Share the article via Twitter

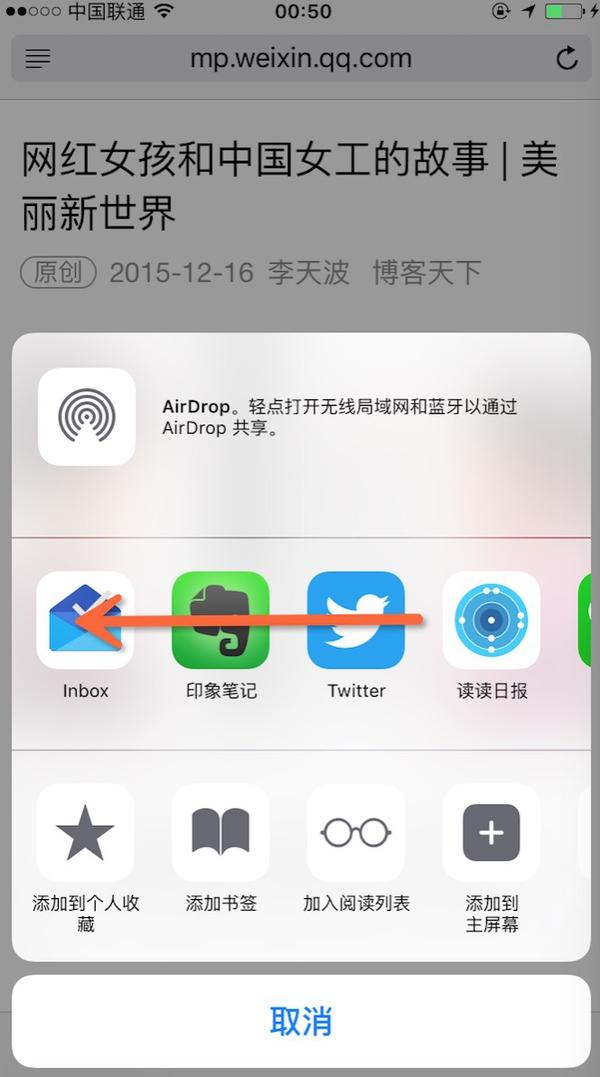point(356,620)
